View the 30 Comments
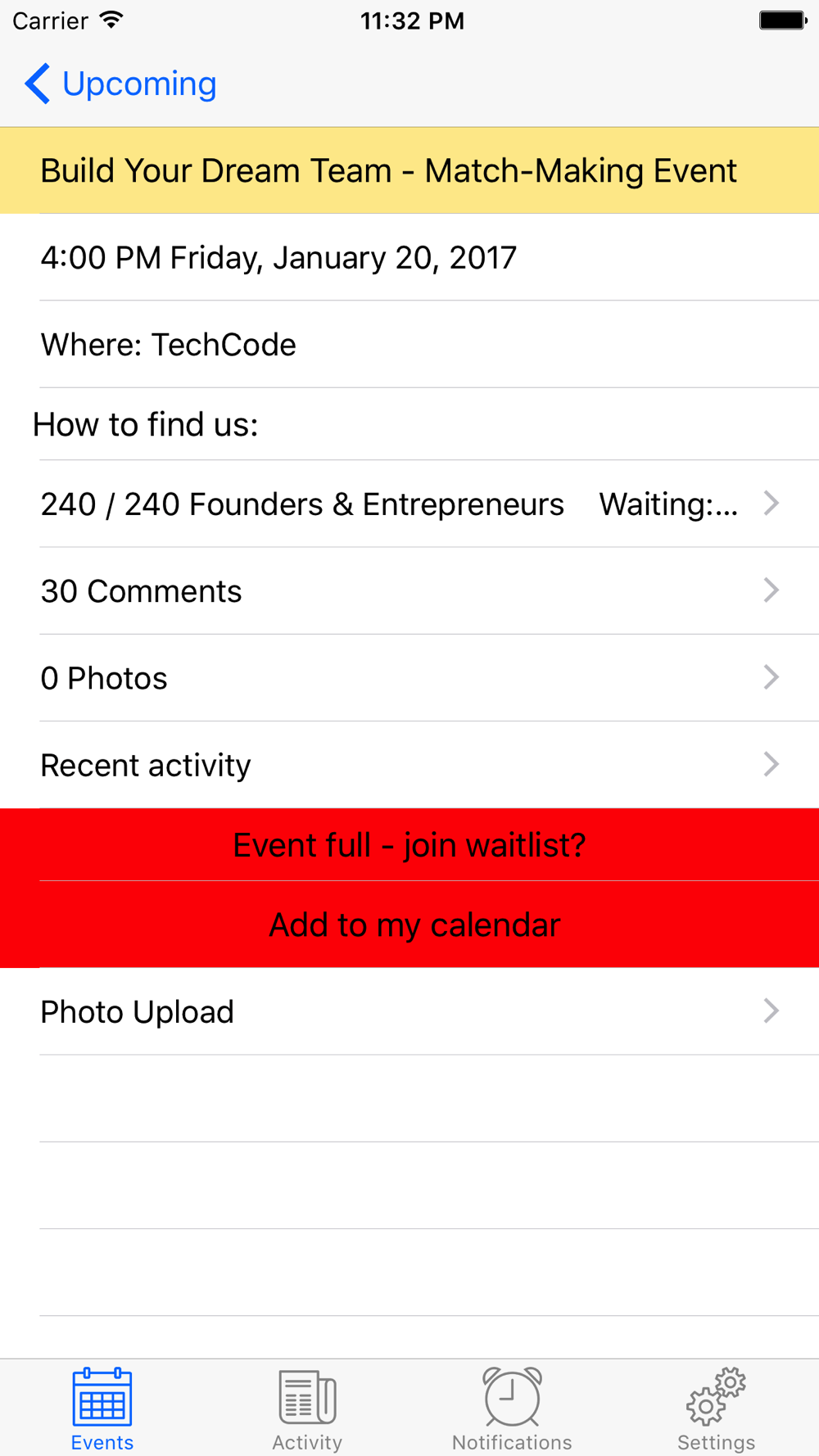This screenshot has height=1456, width=819. pyautogui.click(x=409, y=591)
